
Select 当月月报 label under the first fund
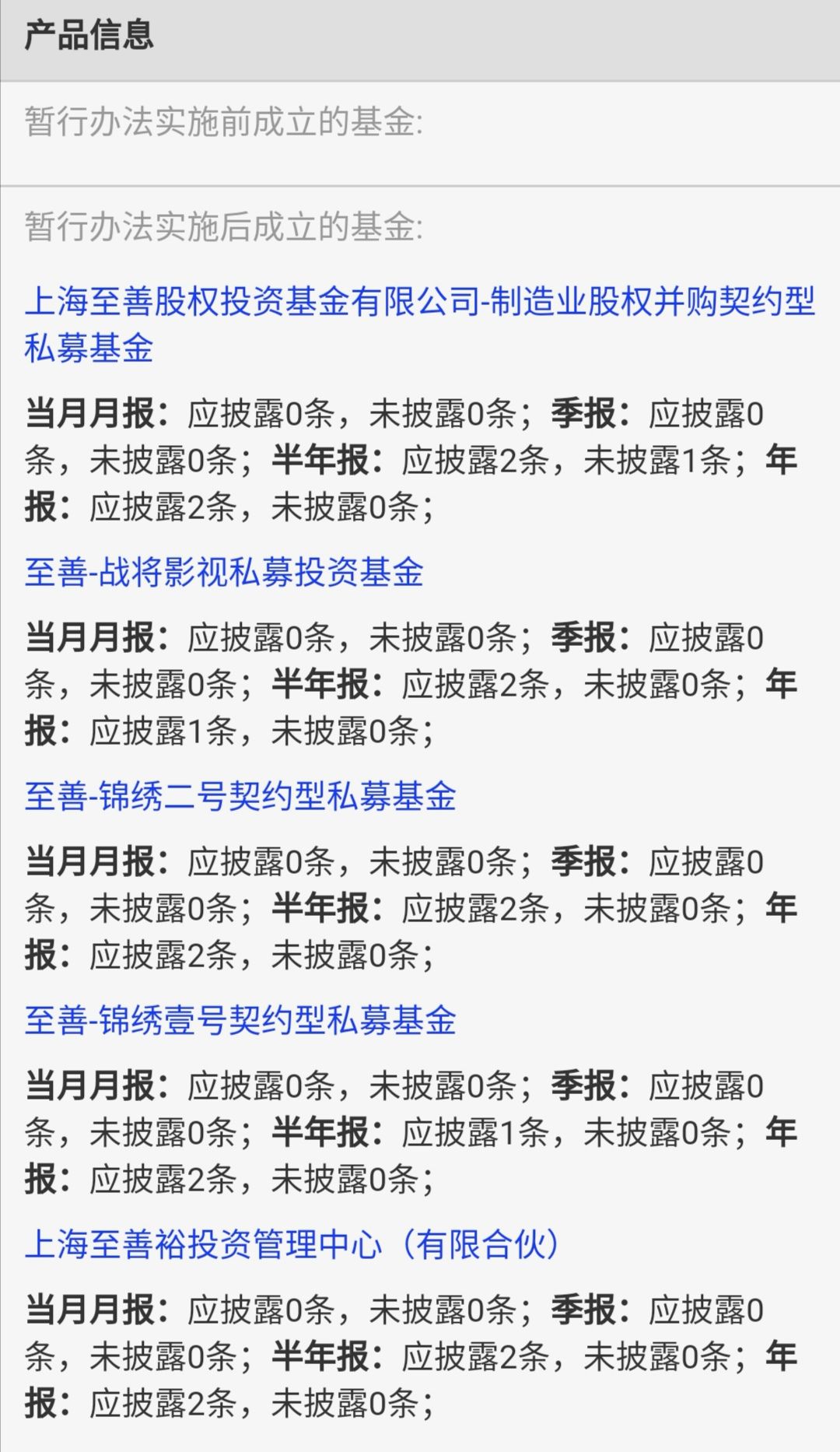click(89, 415)
